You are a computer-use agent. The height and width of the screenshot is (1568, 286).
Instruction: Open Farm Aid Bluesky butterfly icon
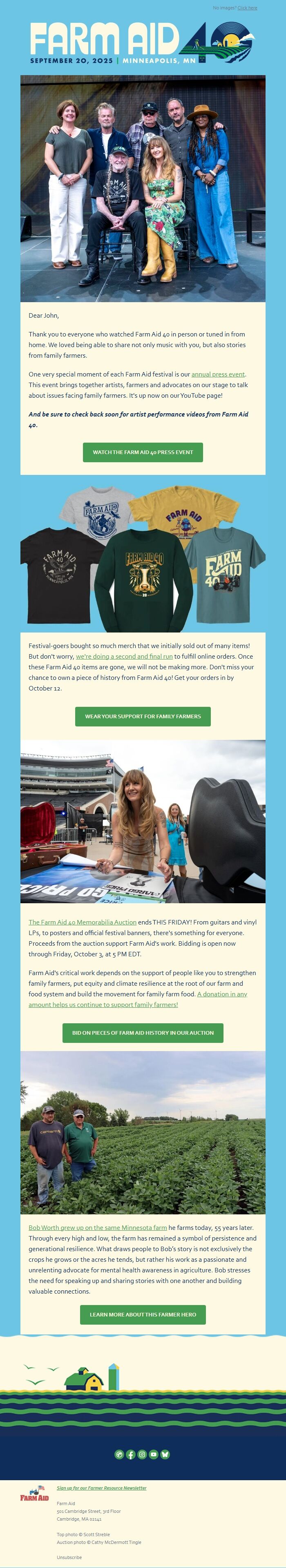[165, 1454]
